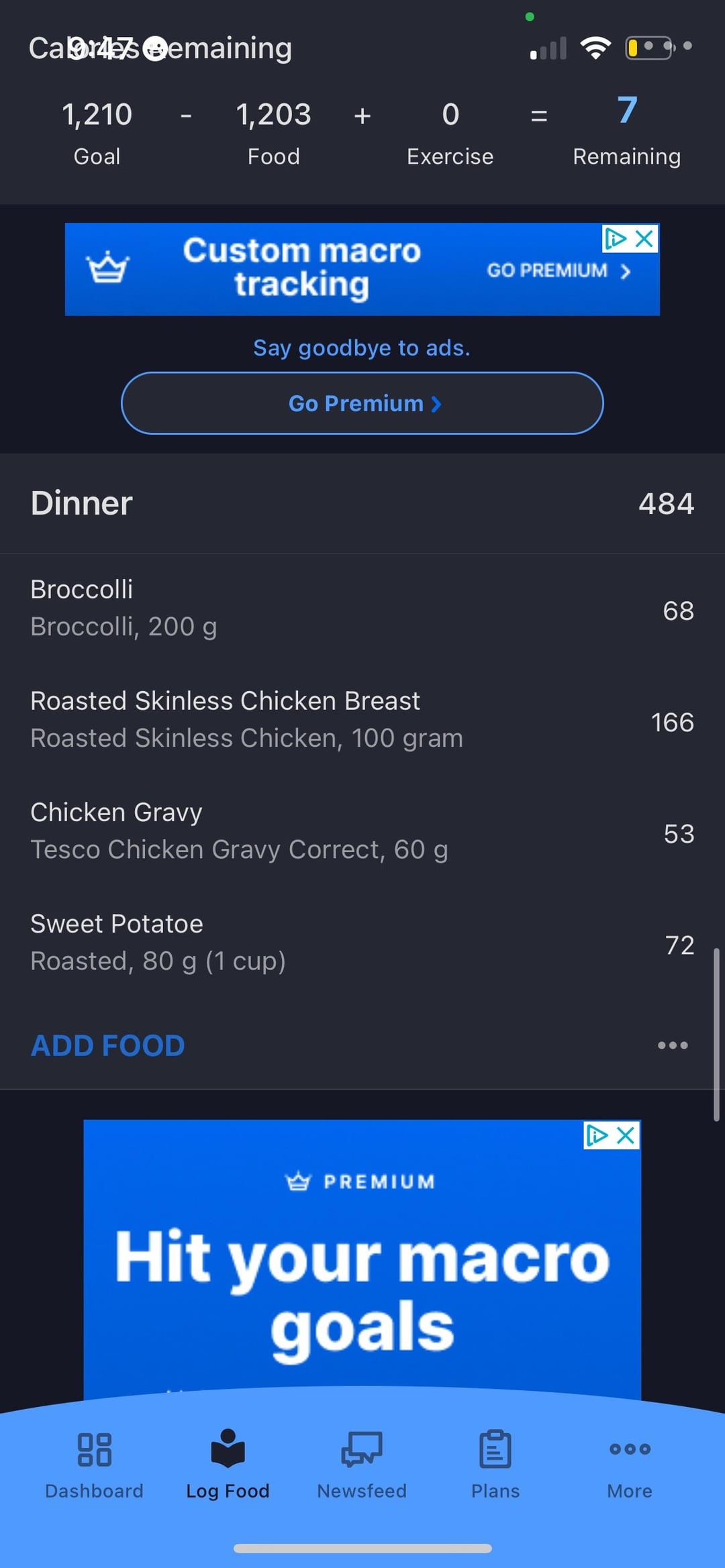
Task: Open the Hit your macro goals ad
Action: tap(362, 1261)
